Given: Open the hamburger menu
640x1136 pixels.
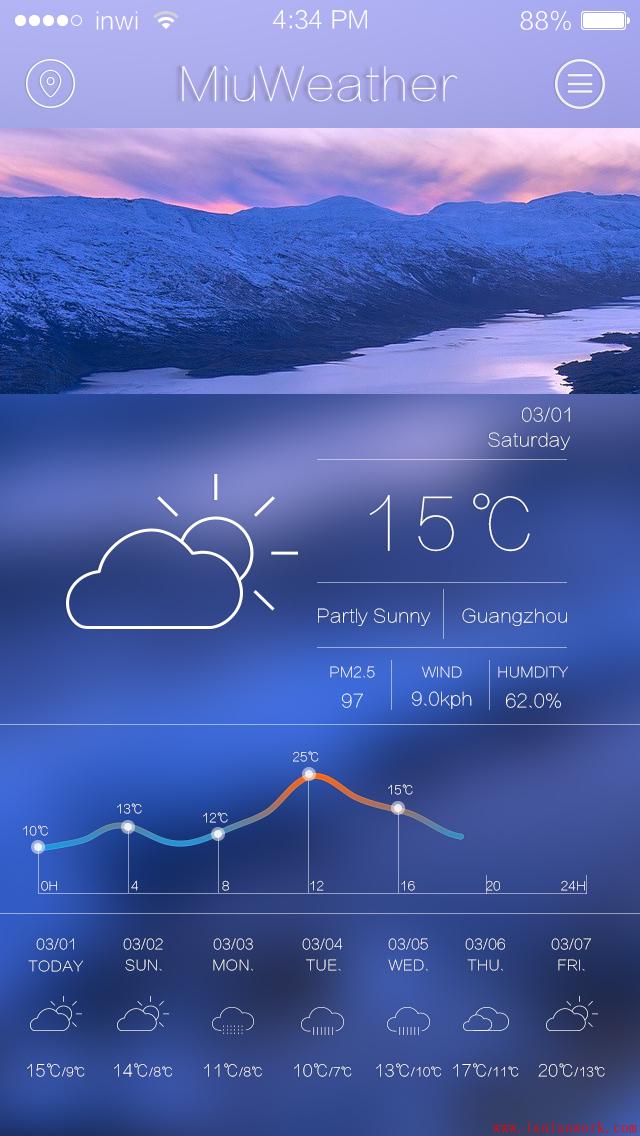Looking at the screenshot, I should (580, 84).
